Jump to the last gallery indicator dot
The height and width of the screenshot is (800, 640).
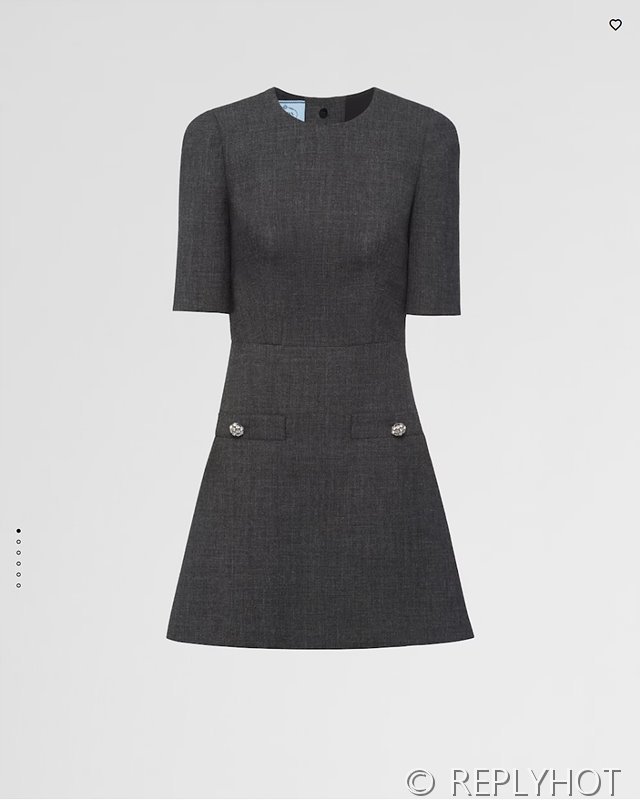18,585
